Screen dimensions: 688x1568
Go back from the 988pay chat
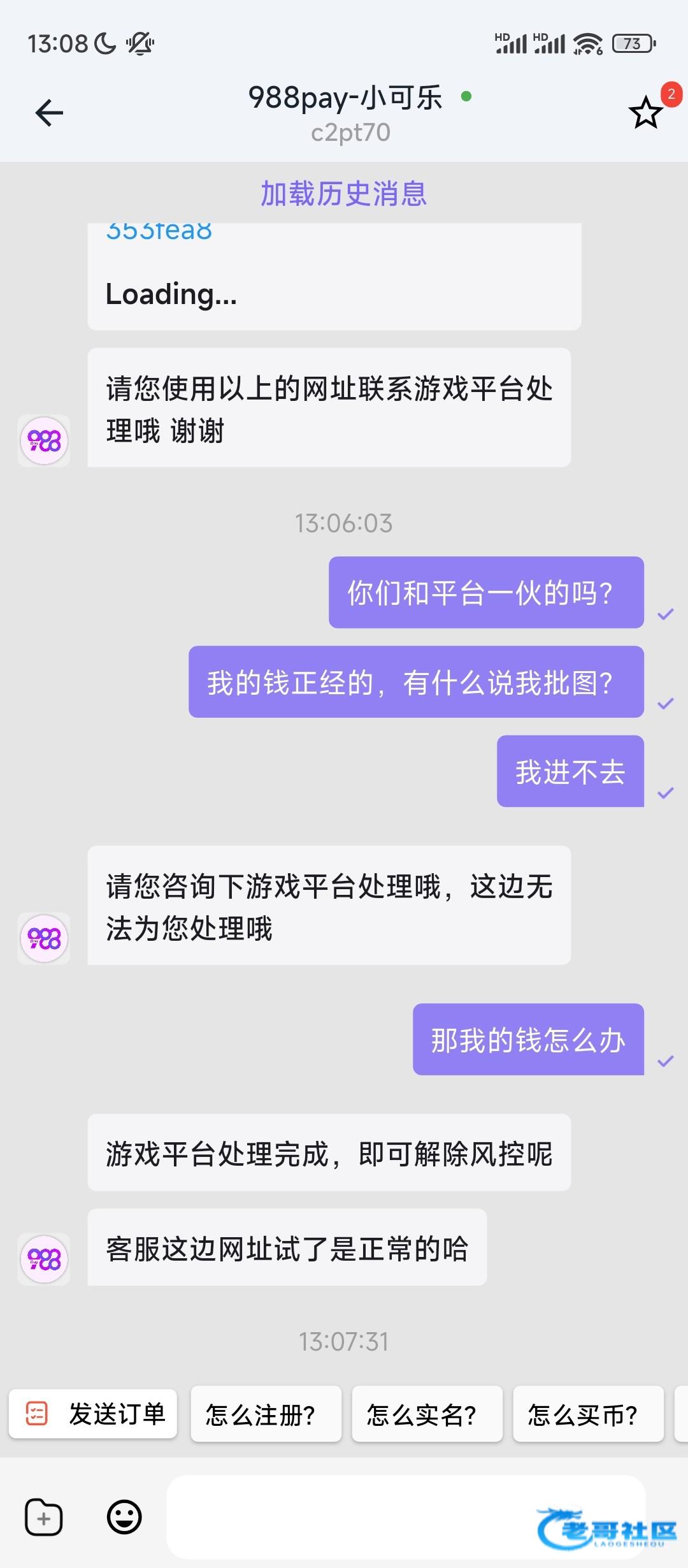pyautogui.click(x=49, y=113)
